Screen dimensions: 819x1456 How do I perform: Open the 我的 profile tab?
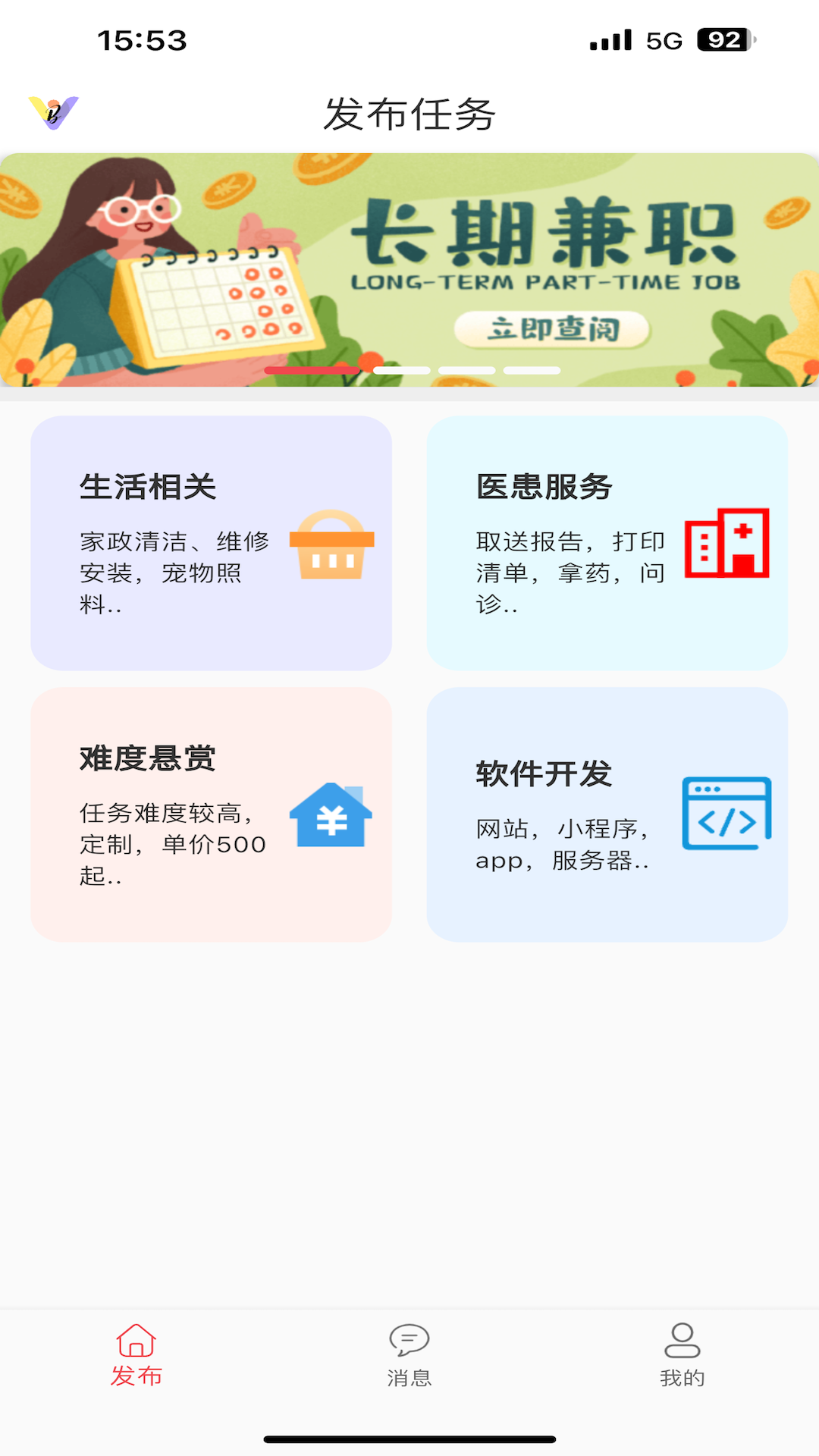click(682, 1355)
